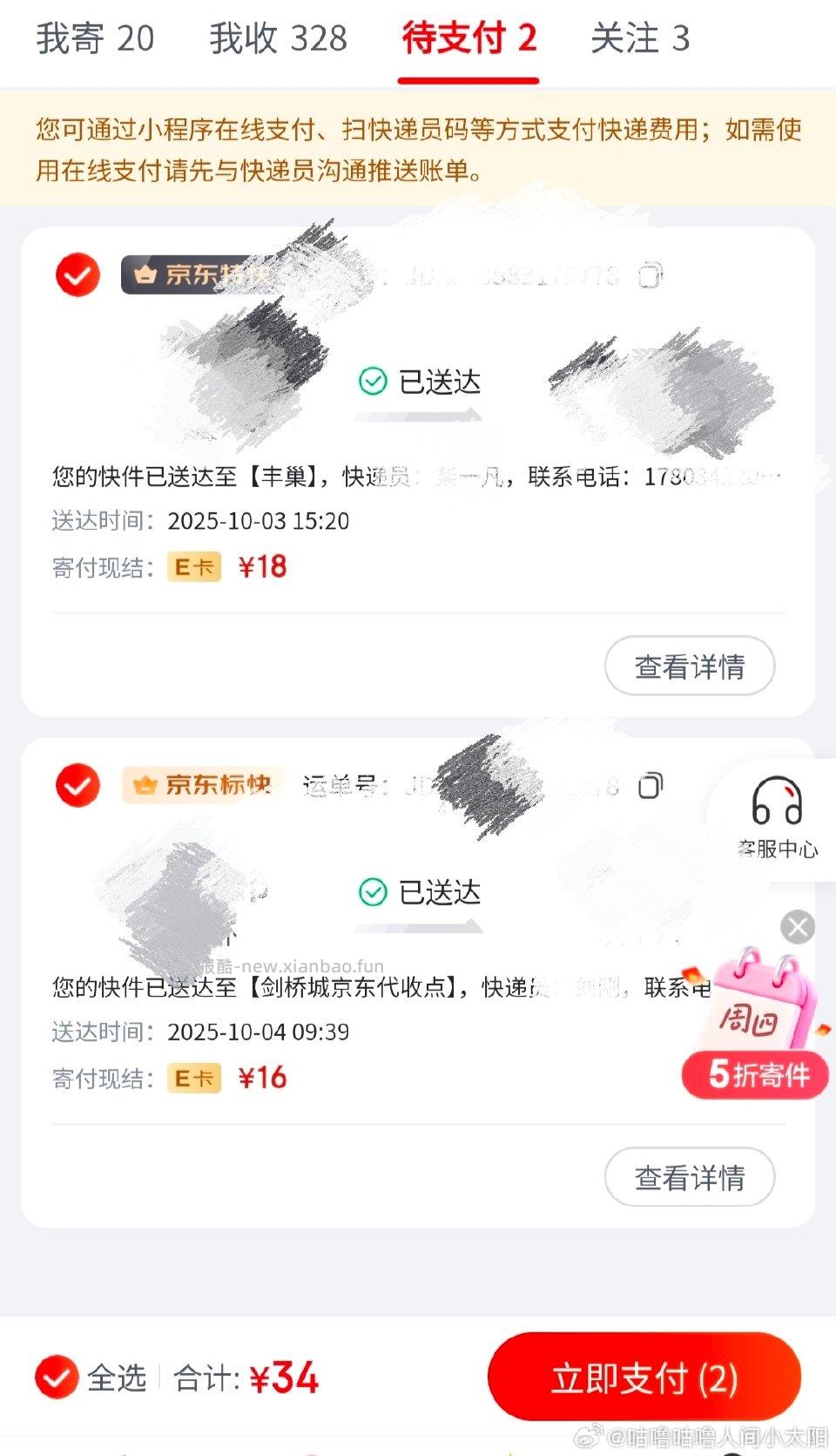Toggle selection of the 剑桥城 delivery order
The image size is (836, 1456).
(77, 783)
